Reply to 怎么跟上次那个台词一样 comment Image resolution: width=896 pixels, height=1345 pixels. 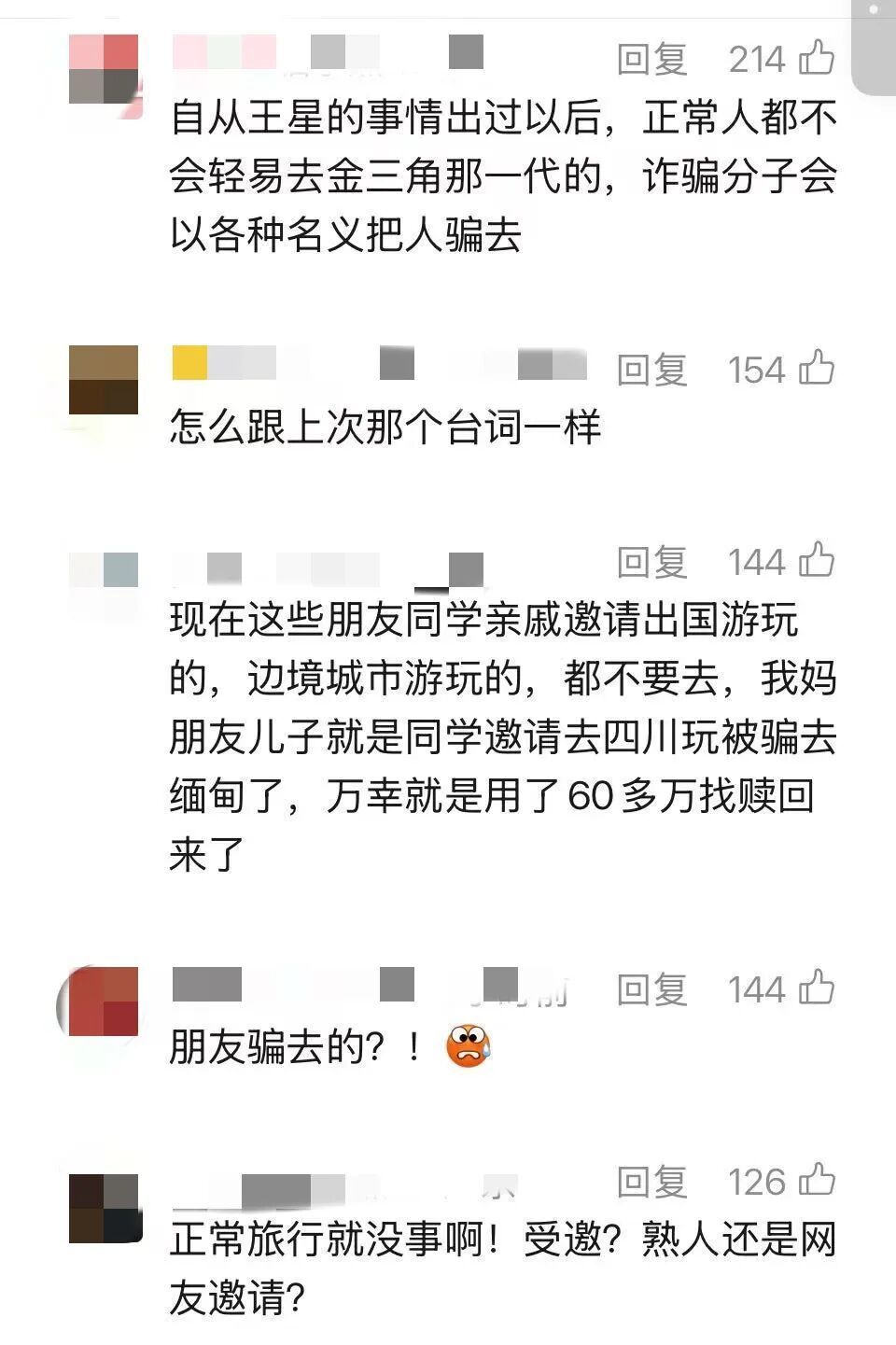coord(651,371)
